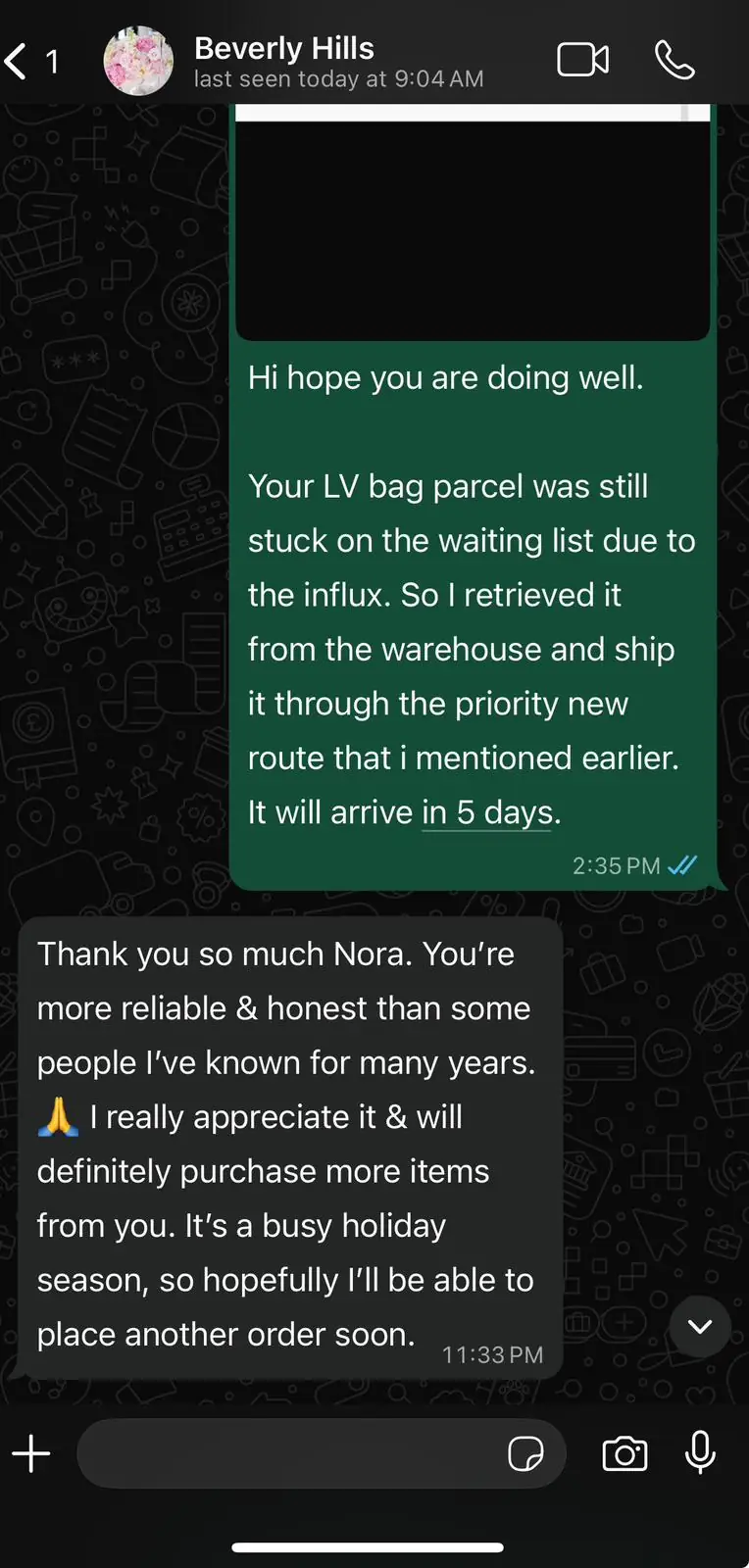Open the attachment plus menu
Screen dimensions: 749x1568
[31, 1453]
